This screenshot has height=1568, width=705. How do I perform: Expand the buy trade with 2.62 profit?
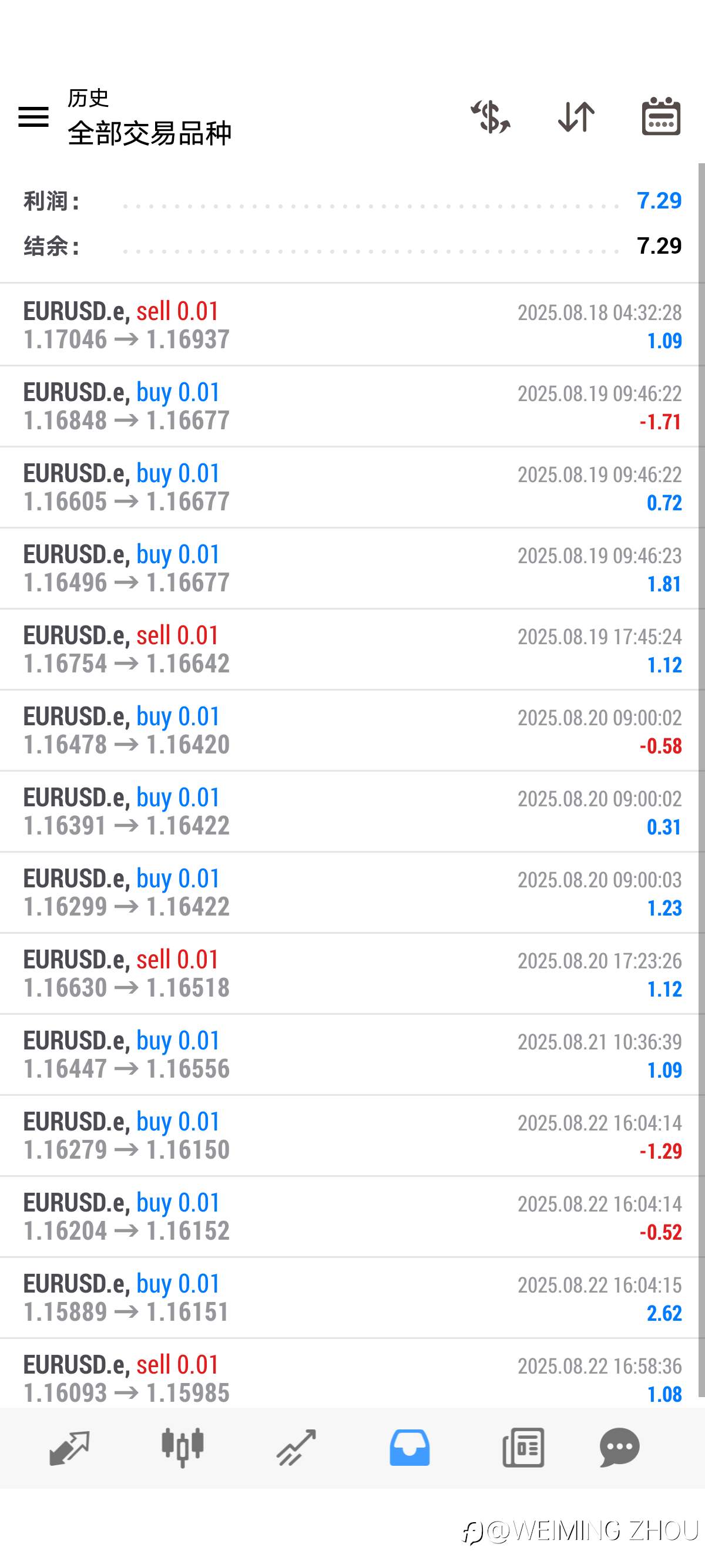pos(349,1297)
